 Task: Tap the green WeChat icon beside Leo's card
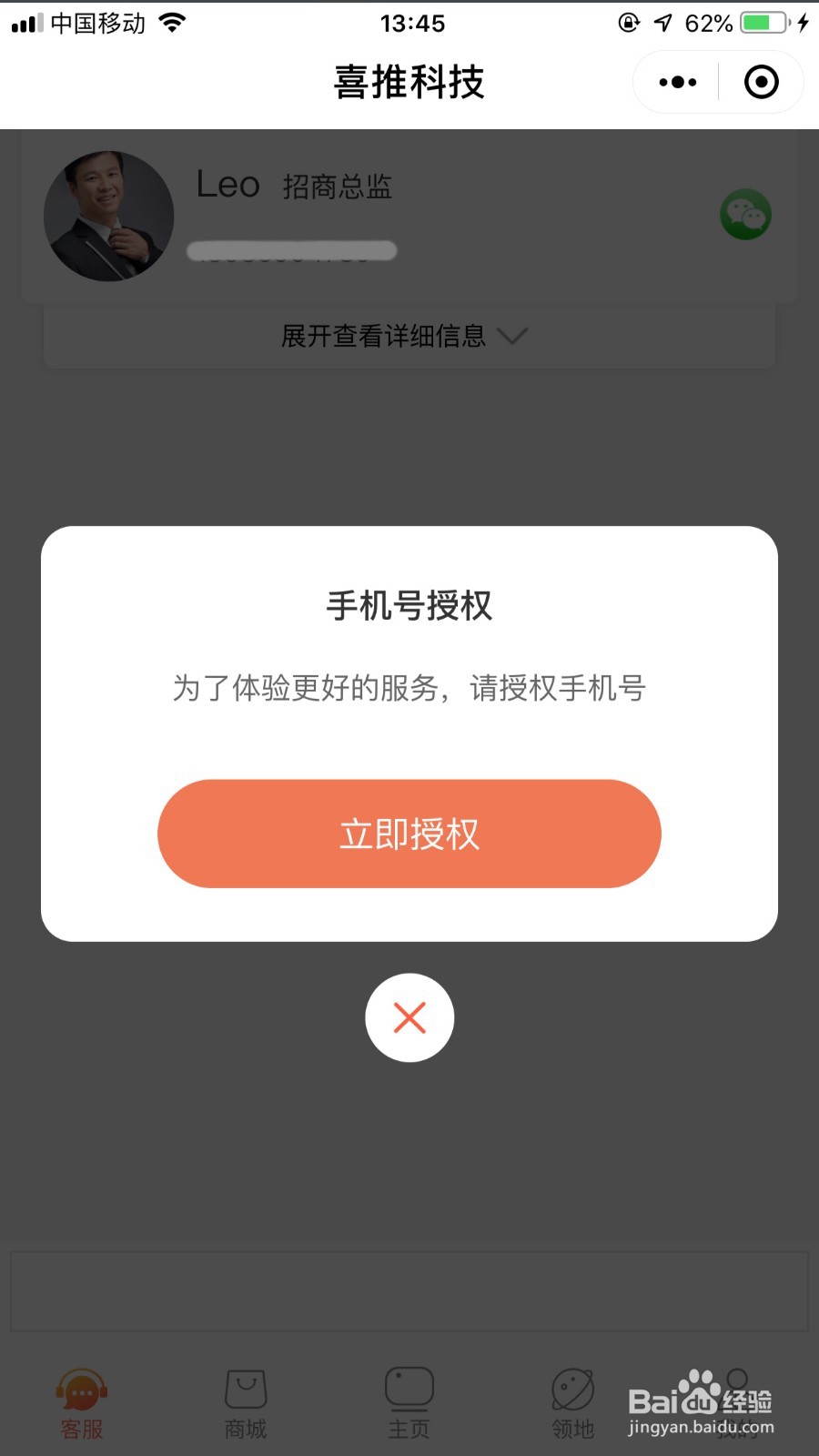click(745, 214)
